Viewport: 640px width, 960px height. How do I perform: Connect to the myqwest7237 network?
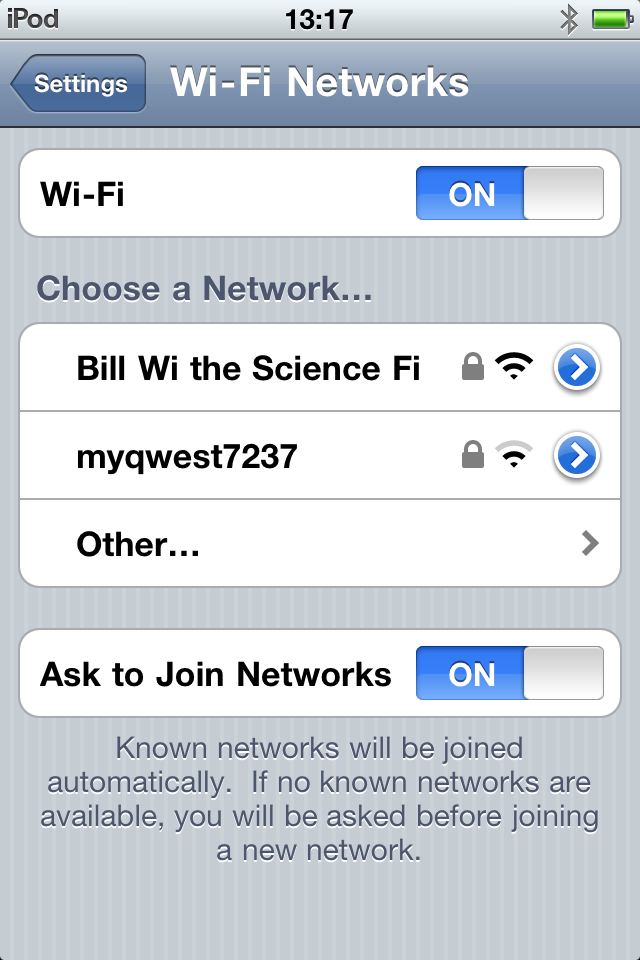click(x=187, y=457)
